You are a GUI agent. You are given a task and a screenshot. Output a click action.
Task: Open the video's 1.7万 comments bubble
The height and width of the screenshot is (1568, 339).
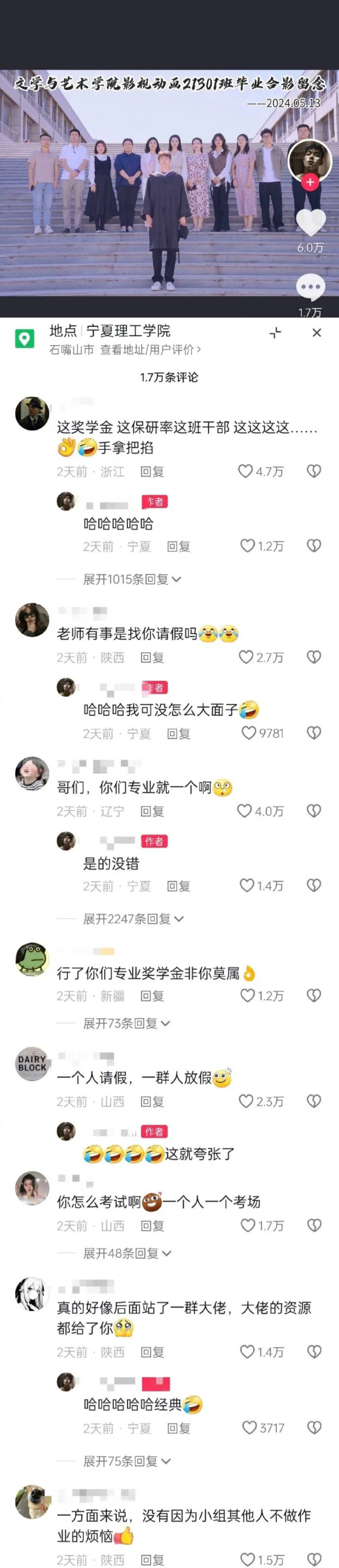pos(310,288)
